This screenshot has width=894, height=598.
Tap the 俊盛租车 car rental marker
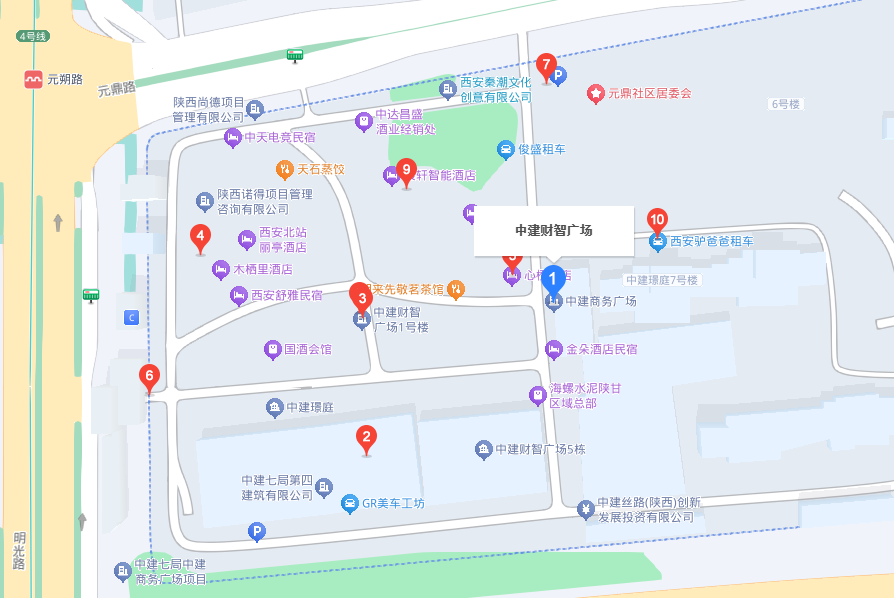coord(505,149)
